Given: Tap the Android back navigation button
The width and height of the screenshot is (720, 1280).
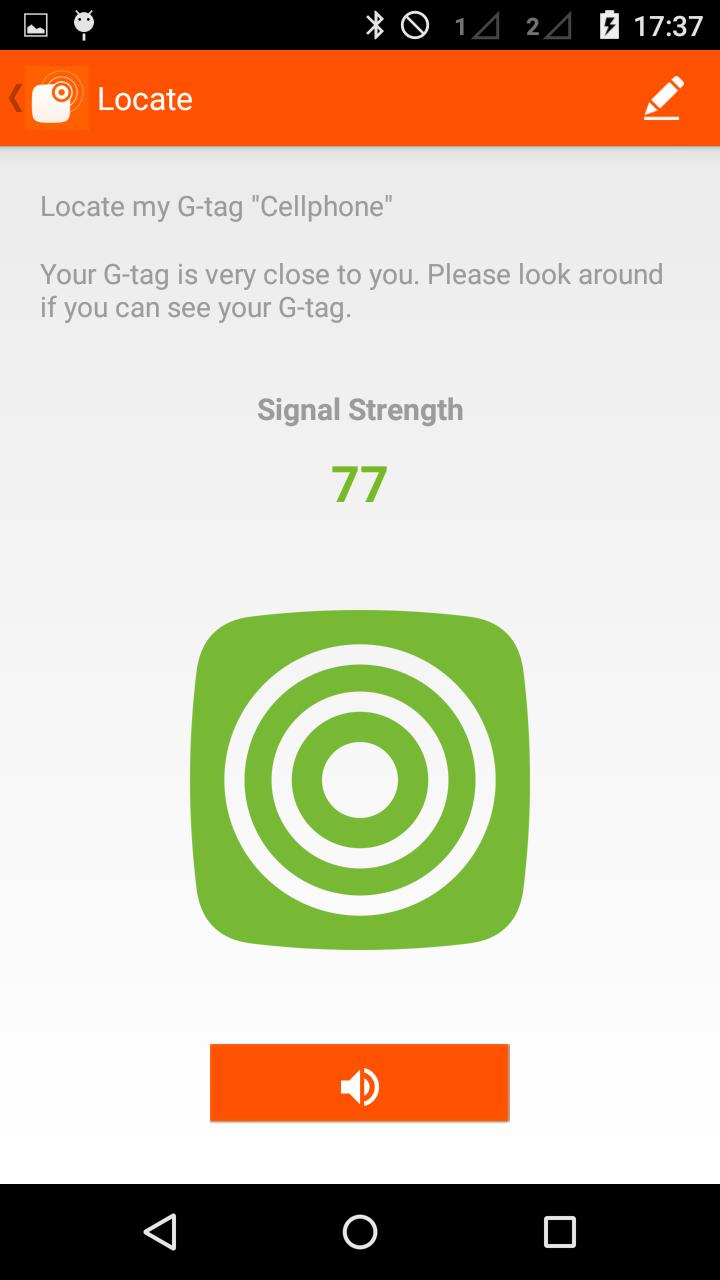Looking at the screenshot, I should [160, 1232].
